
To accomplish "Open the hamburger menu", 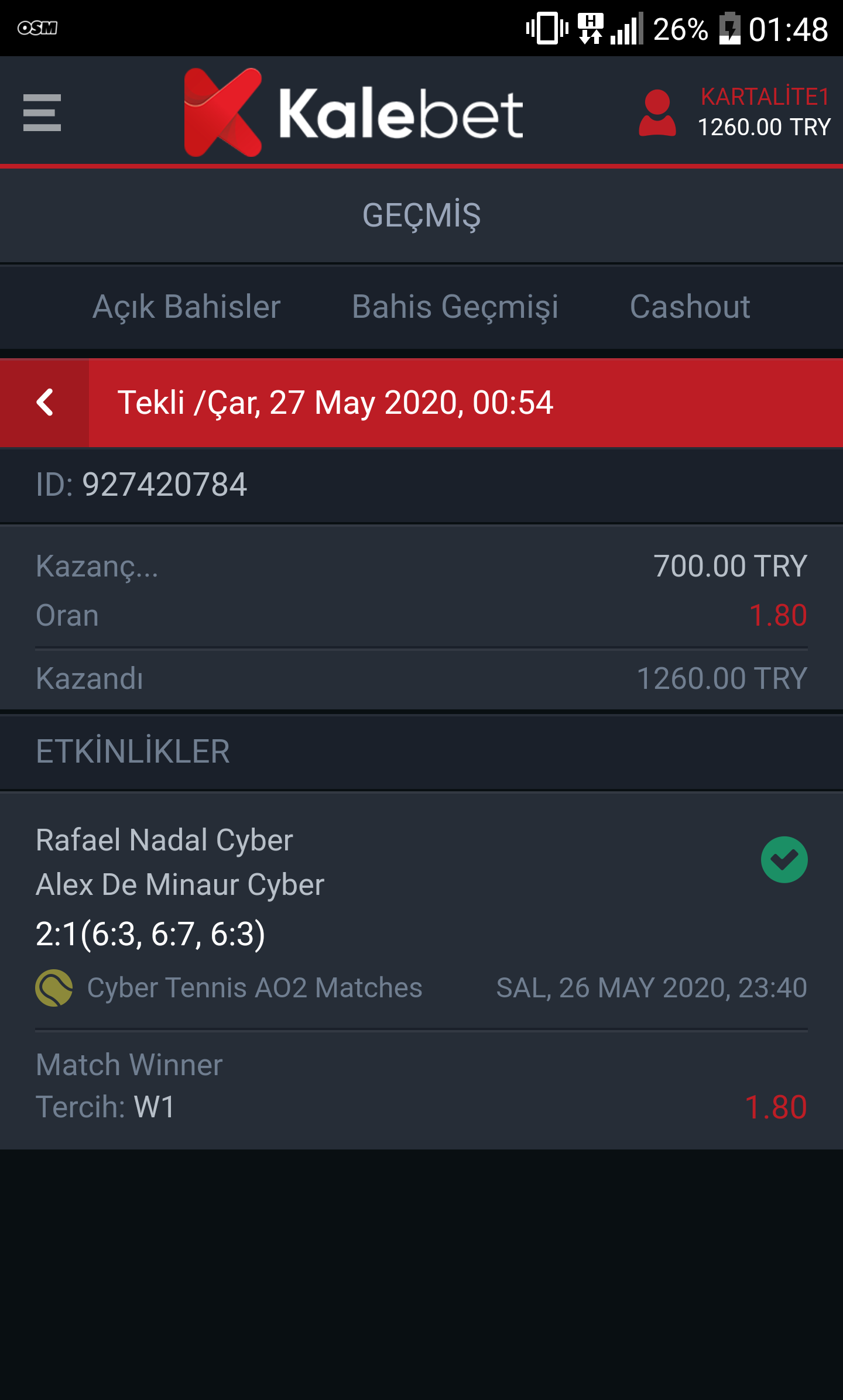I will click(42, 112).
